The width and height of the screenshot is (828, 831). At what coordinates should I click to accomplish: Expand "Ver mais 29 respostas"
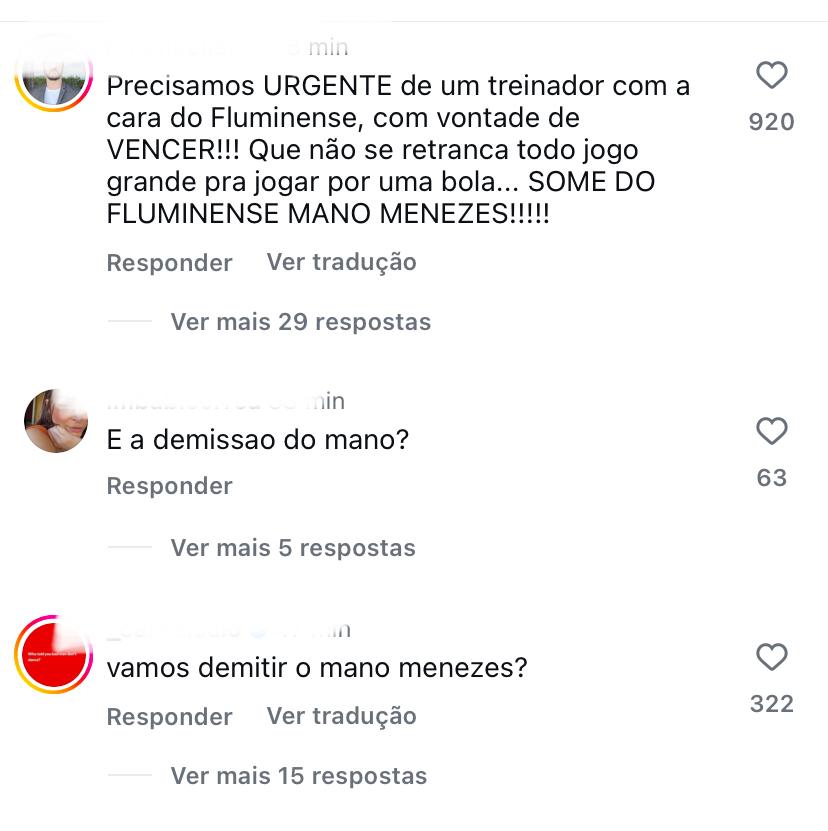tap(300, 322)
